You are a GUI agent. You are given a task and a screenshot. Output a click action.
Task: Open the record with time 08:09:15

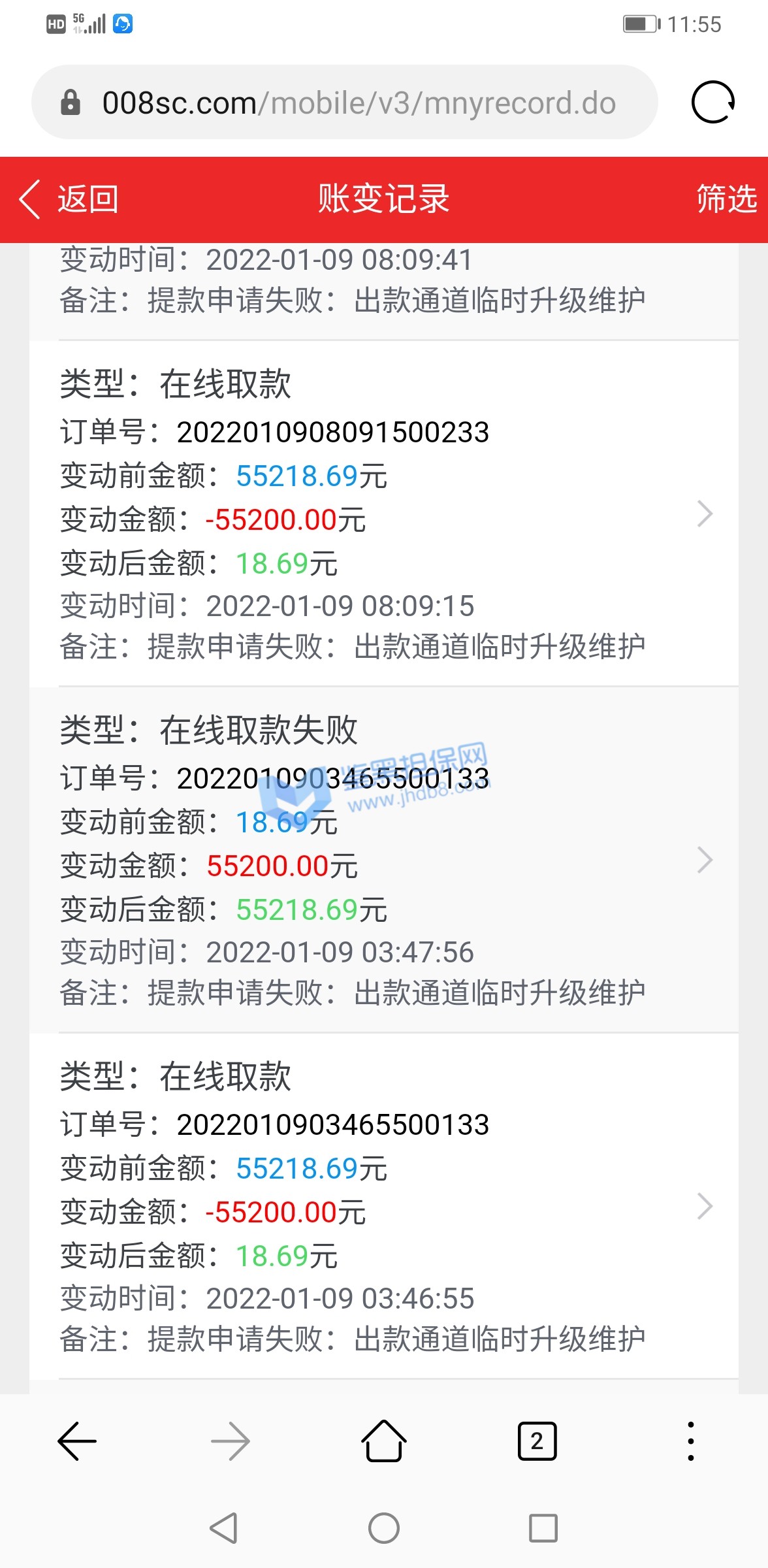point(704,514)
